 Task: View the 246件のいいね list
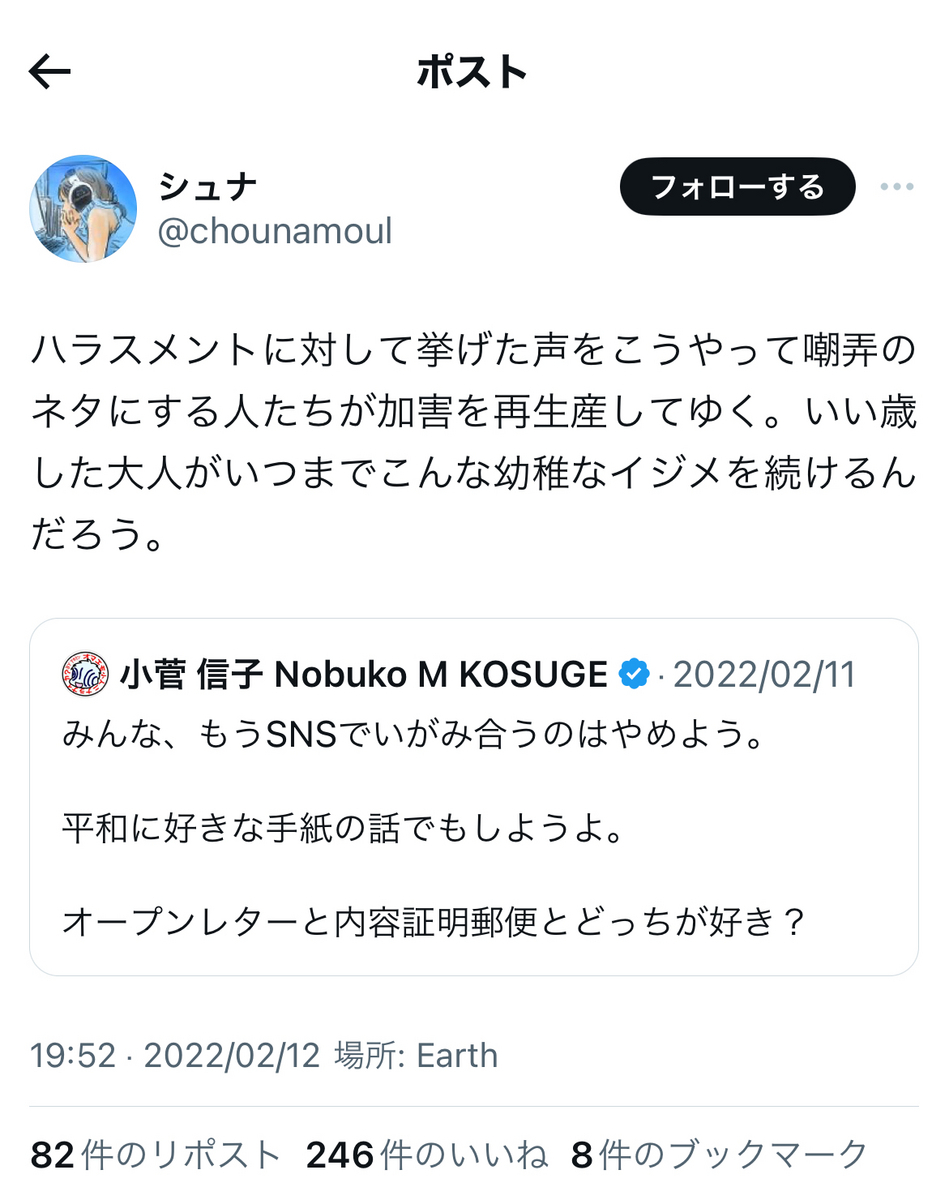(427, 1155)
